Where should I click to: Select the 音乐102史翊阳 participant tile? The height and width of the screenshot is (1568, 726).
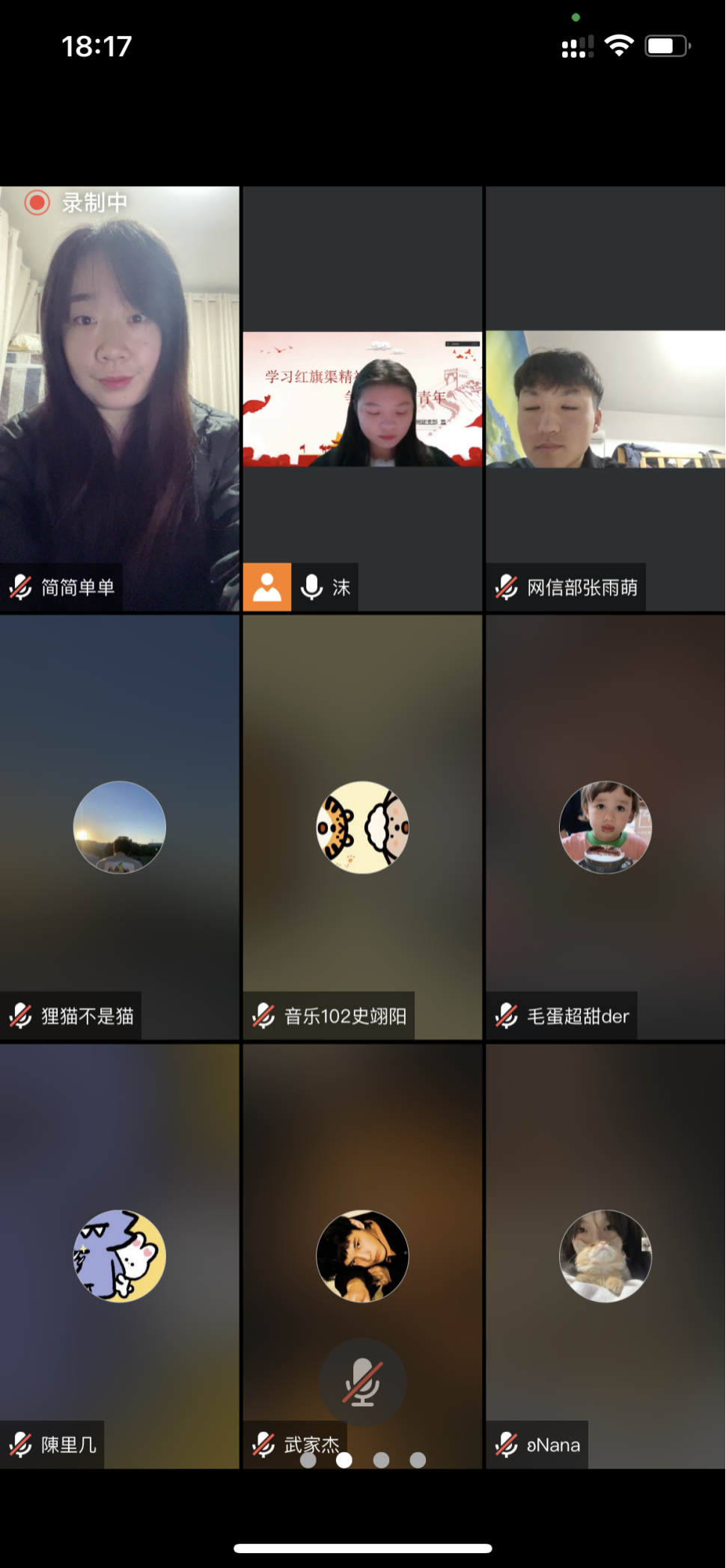tap(362, 827)
